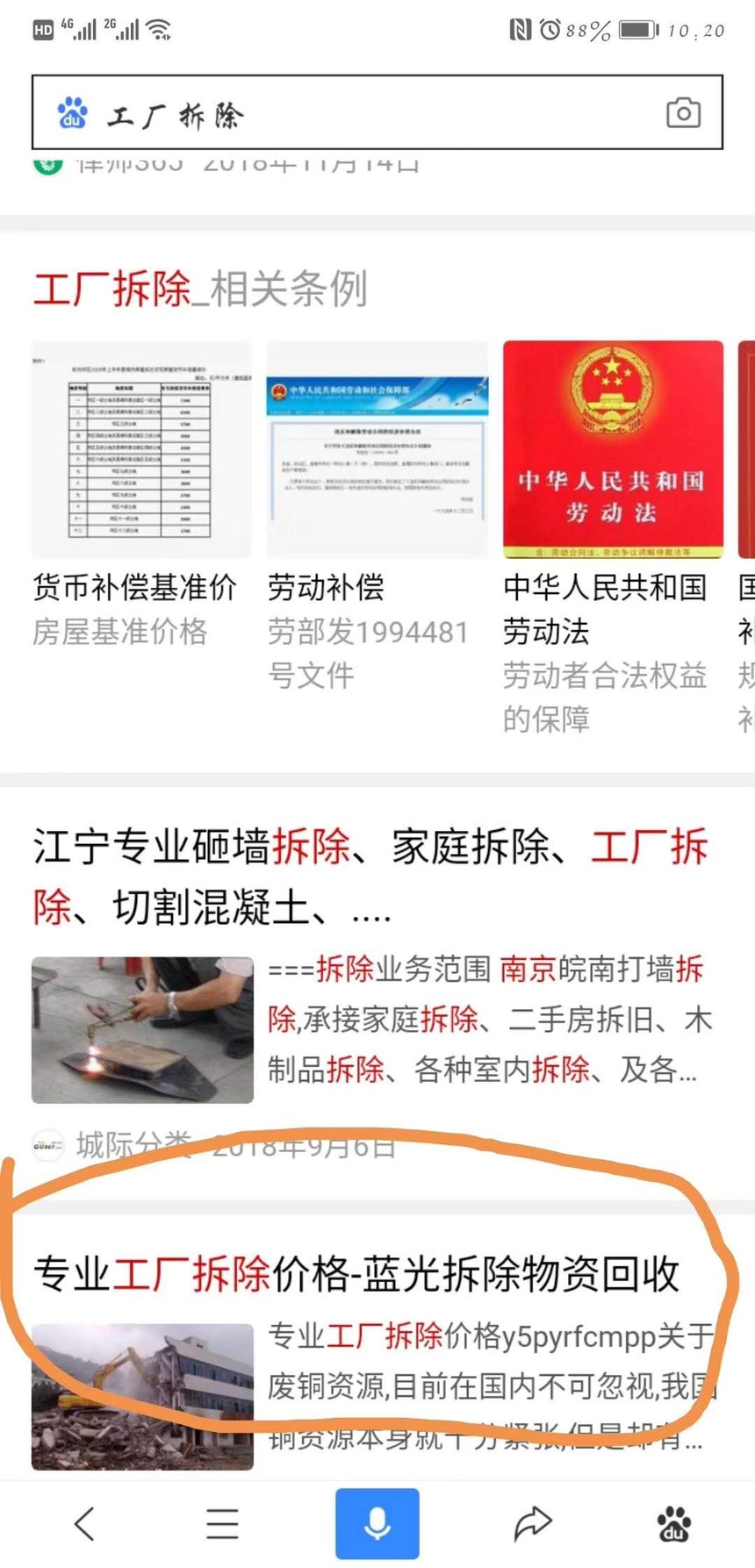The width and height of the screenshot is (755, 1568).
Task: Open the 江宁专业砸墙拆除 search result
Action: point(370,876)
